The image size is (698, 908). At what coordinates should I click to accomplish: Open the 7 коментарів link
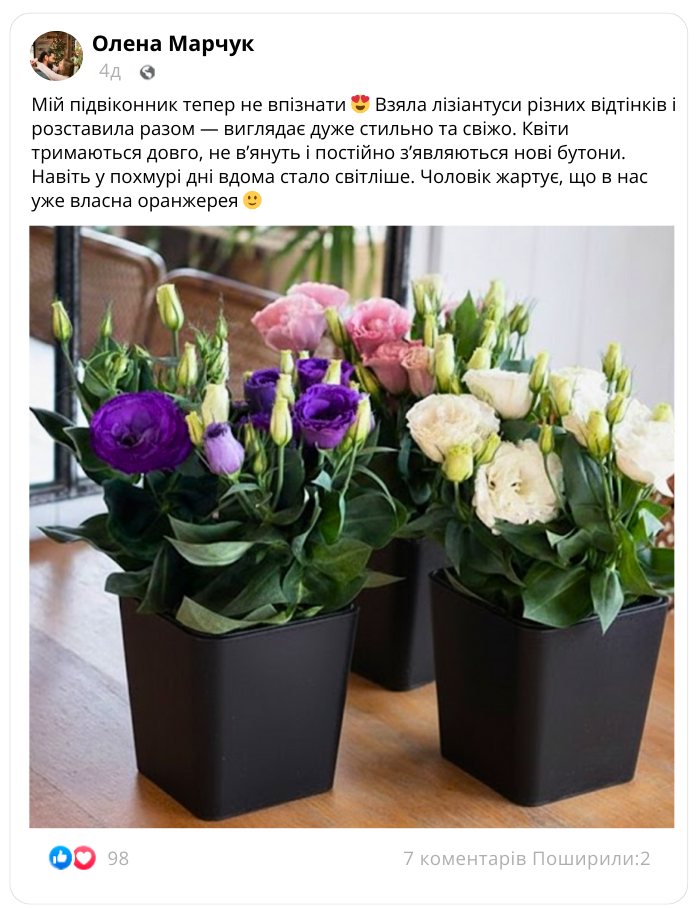464,858
